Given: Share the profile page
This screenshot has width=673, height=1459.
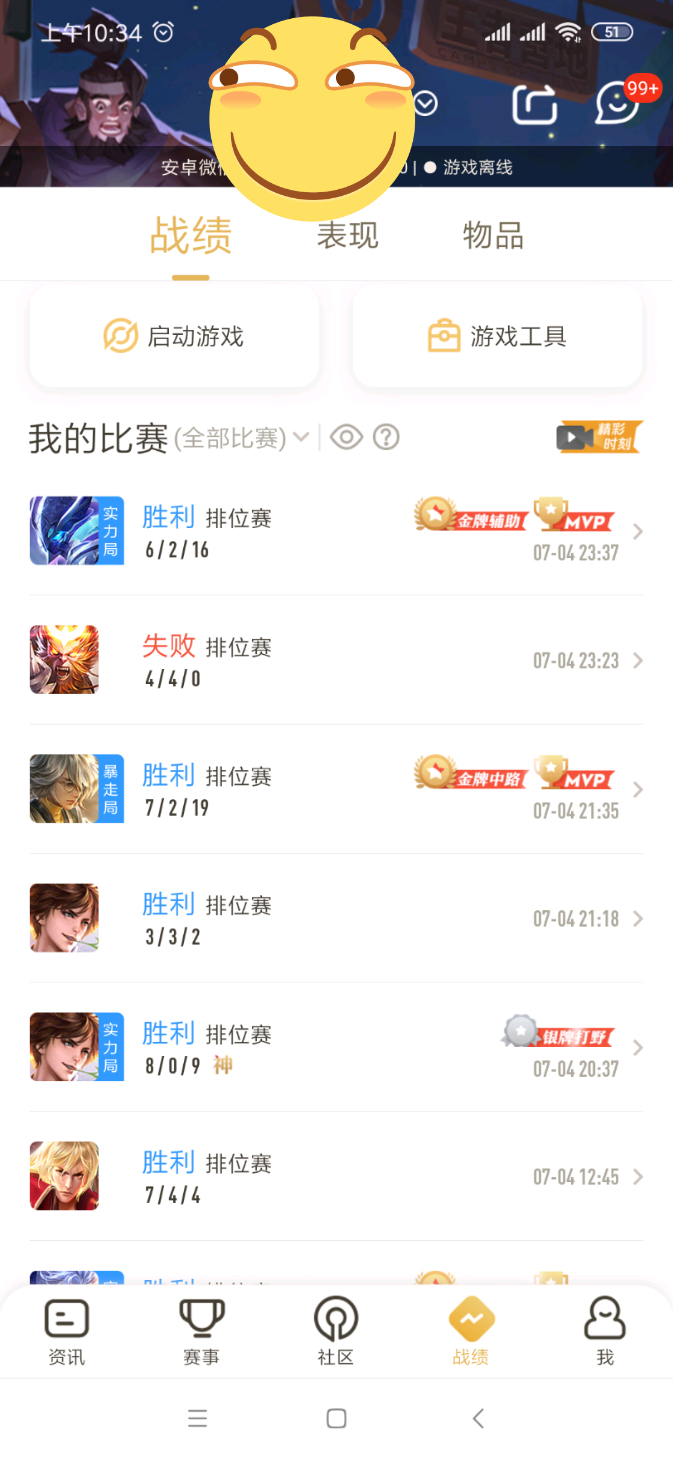Looking at the screenshot, I should 534,104.
